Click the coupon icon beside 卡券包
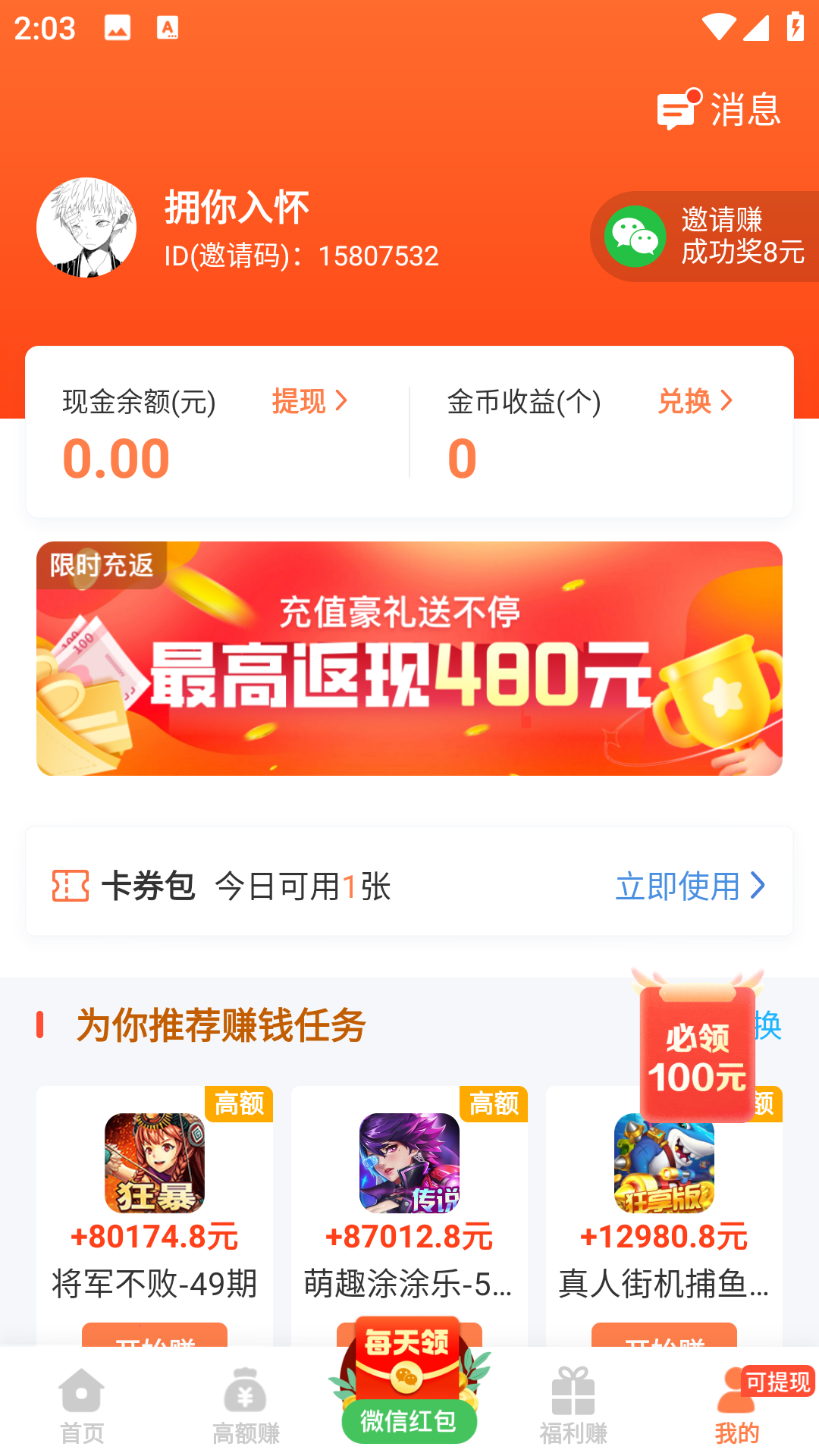The height and width of the screenshot is (1456, 819). (71, 886)
